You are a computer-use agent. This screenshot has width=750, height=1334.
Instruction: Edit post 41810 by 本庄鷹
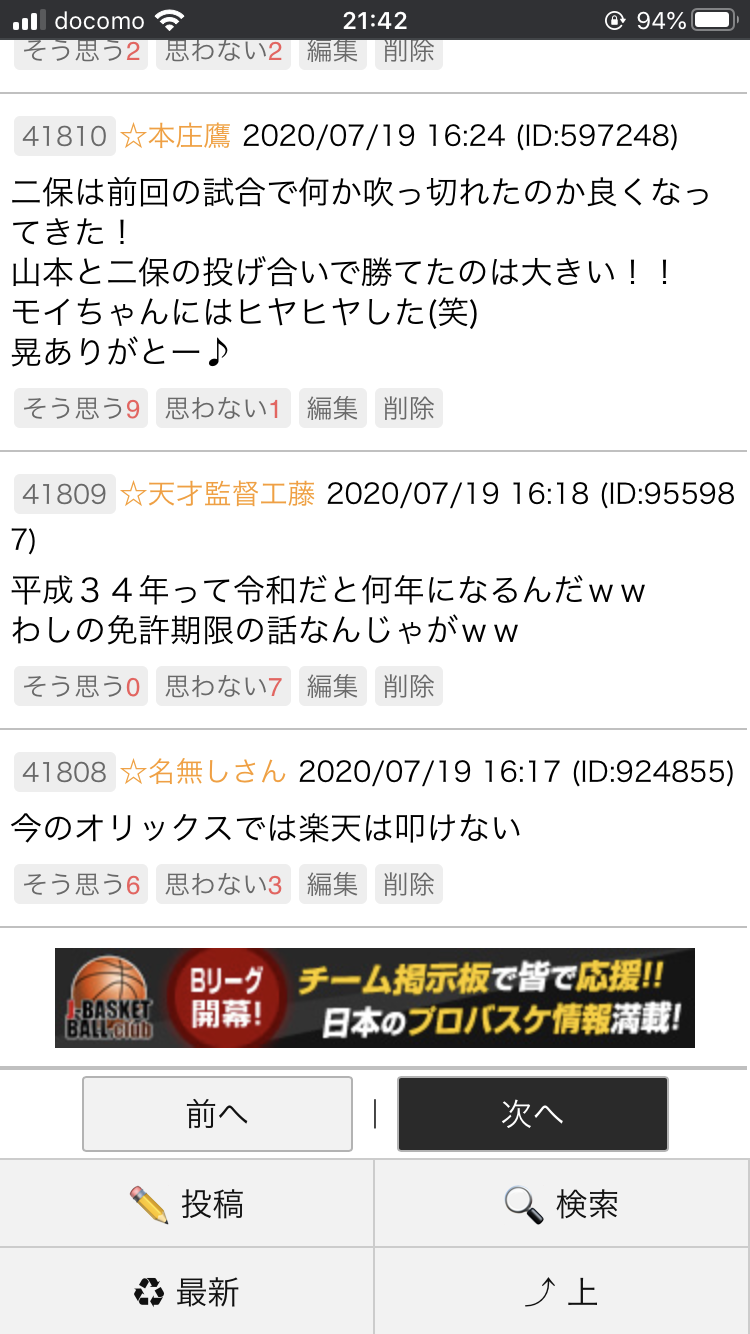point(332,408)
